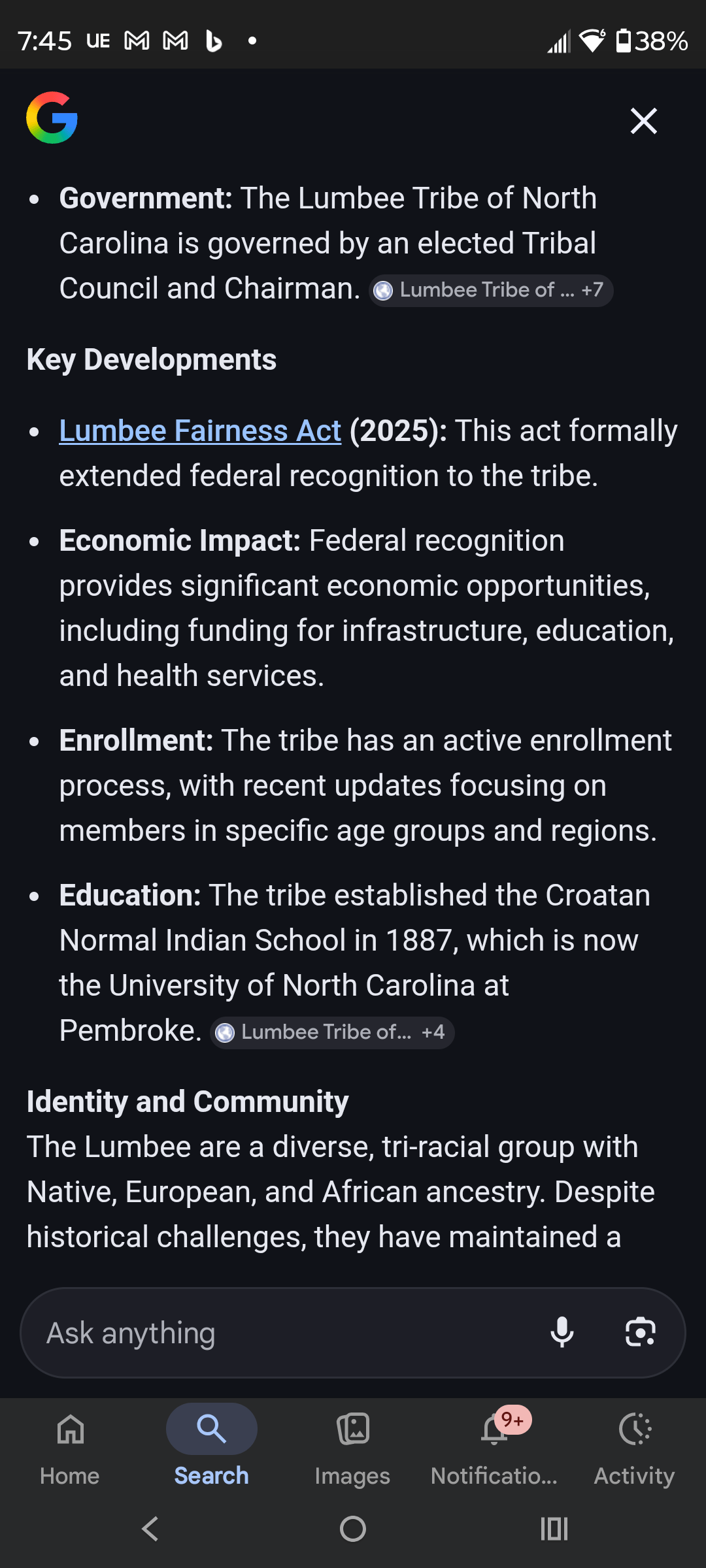706x1568 pixels.
Task: Switch to the Images tab
Action: coord(352,1445)
